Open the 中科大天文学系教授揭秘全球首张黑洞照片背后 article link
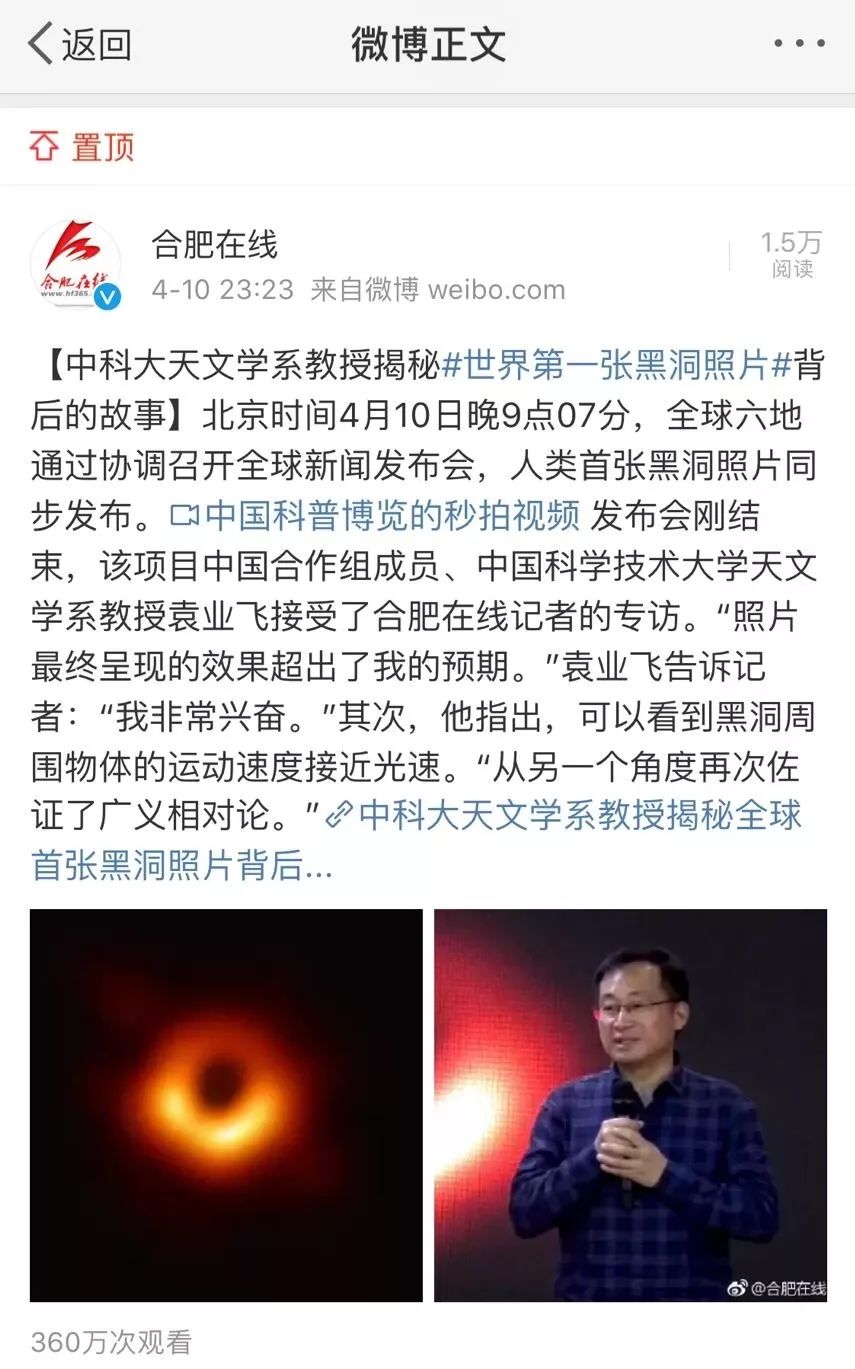855x1369 pixels. point(417,840)
